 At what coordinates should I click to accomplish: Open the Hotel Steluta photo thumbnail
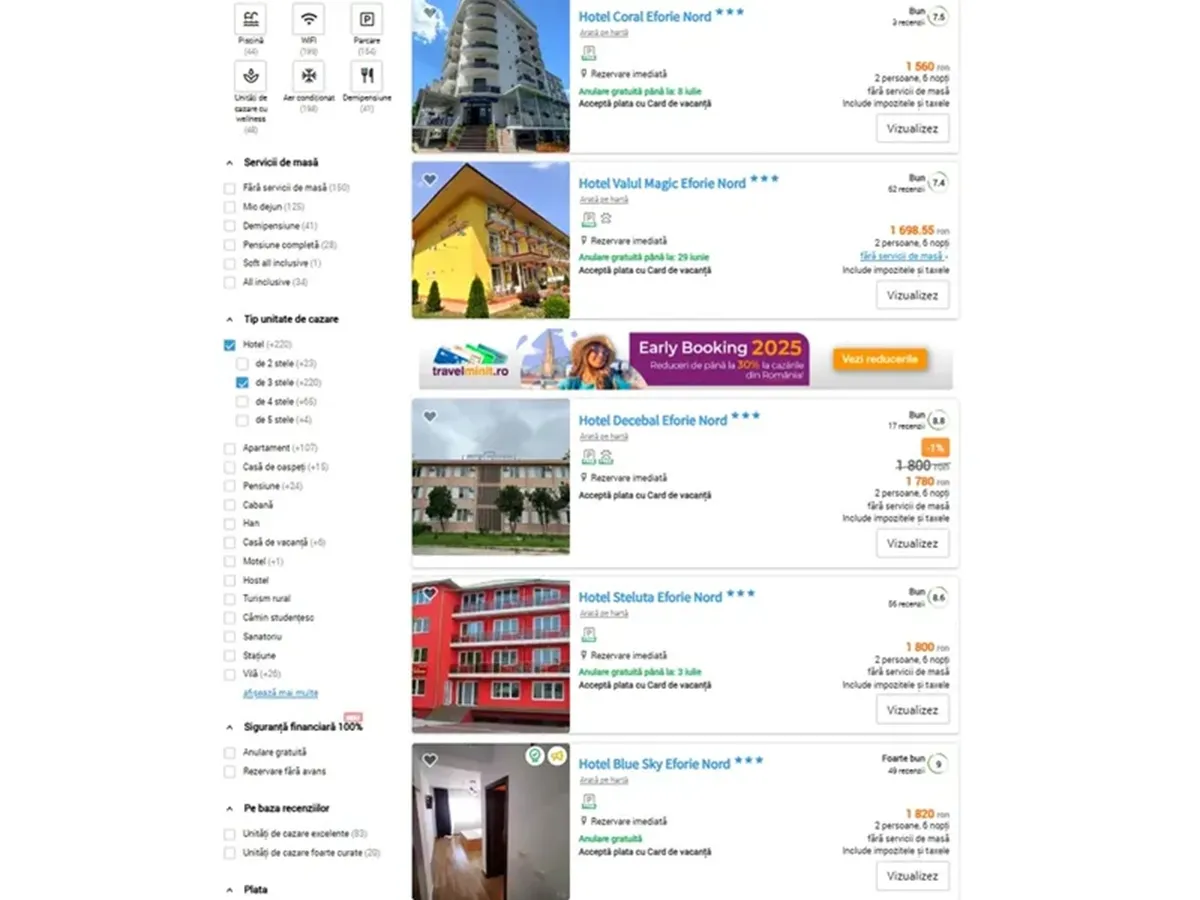pyautogui.click(x=490, y=655)
